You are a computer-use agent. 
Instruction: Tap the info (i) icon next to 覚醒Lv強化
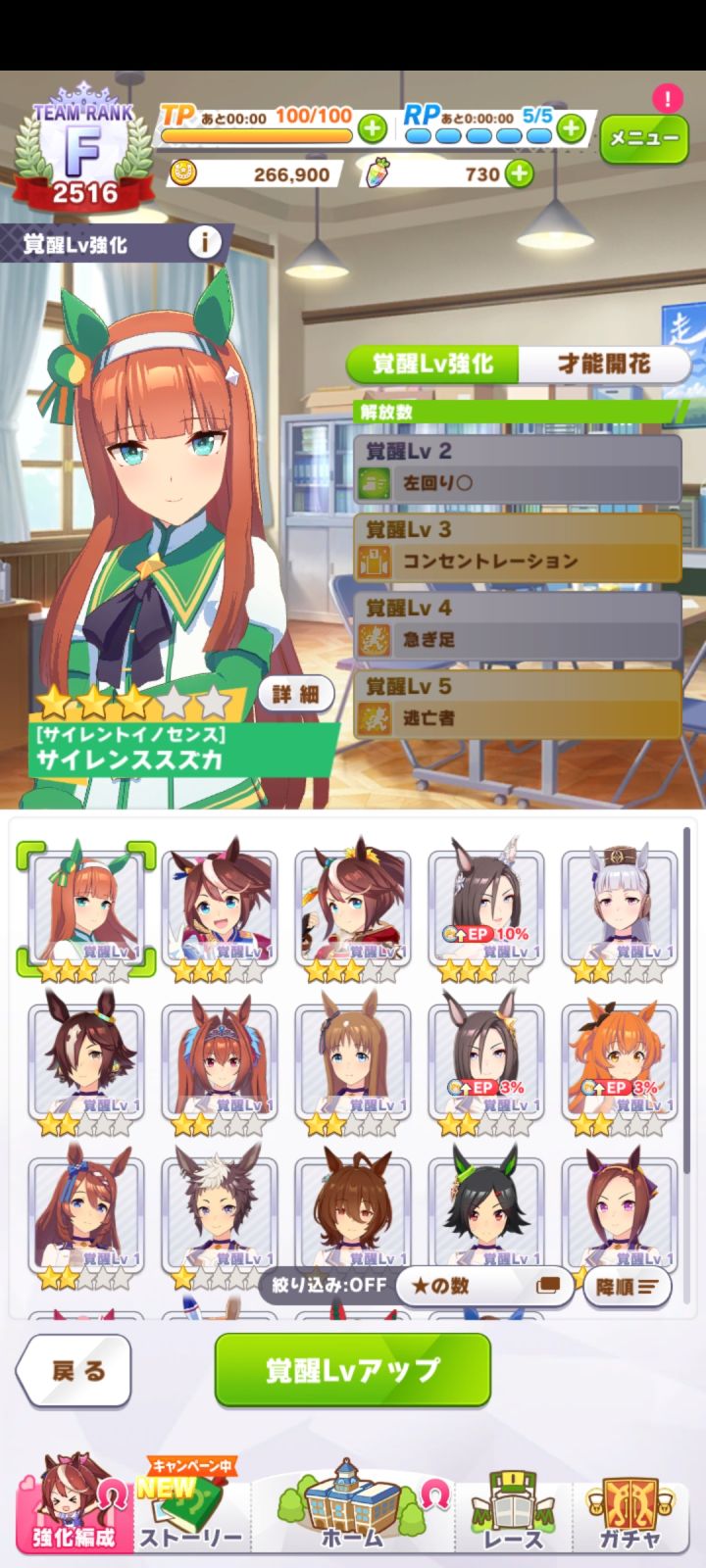pyautogui.click(x=204, y=243)
